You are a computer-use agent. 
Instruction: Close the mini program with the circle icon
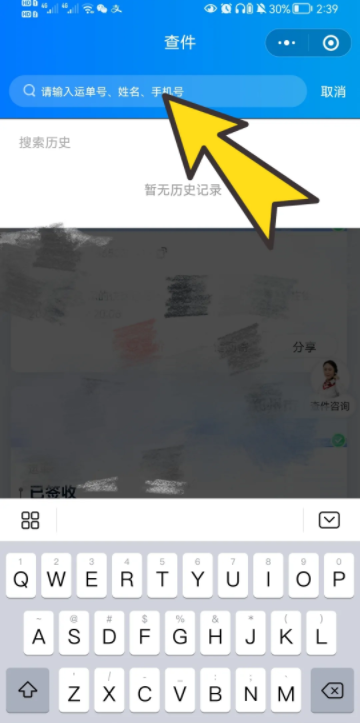tap(330, 43)
